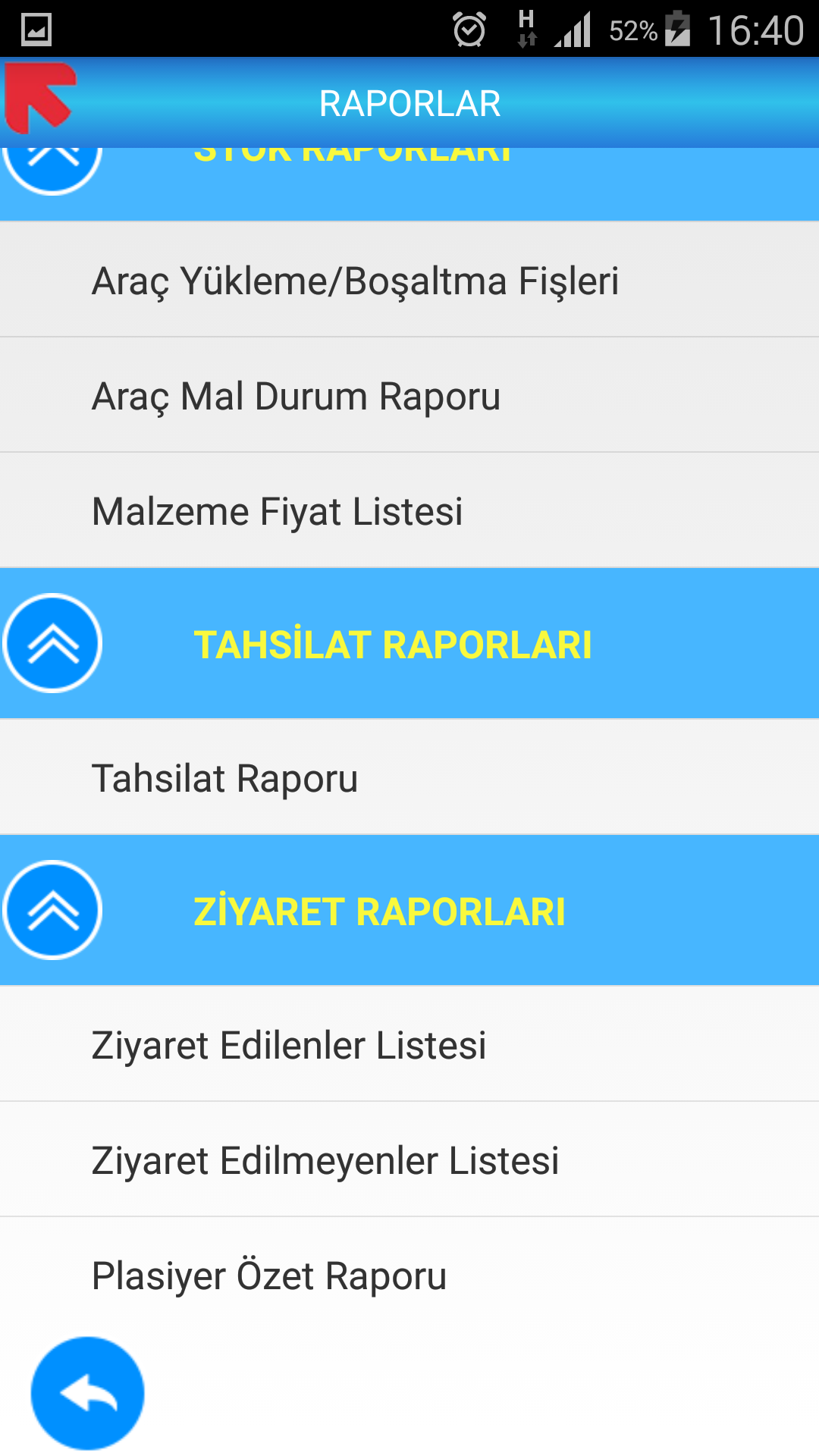
Task: Tap the red arrow icon in header
Action: coord(41,98)
